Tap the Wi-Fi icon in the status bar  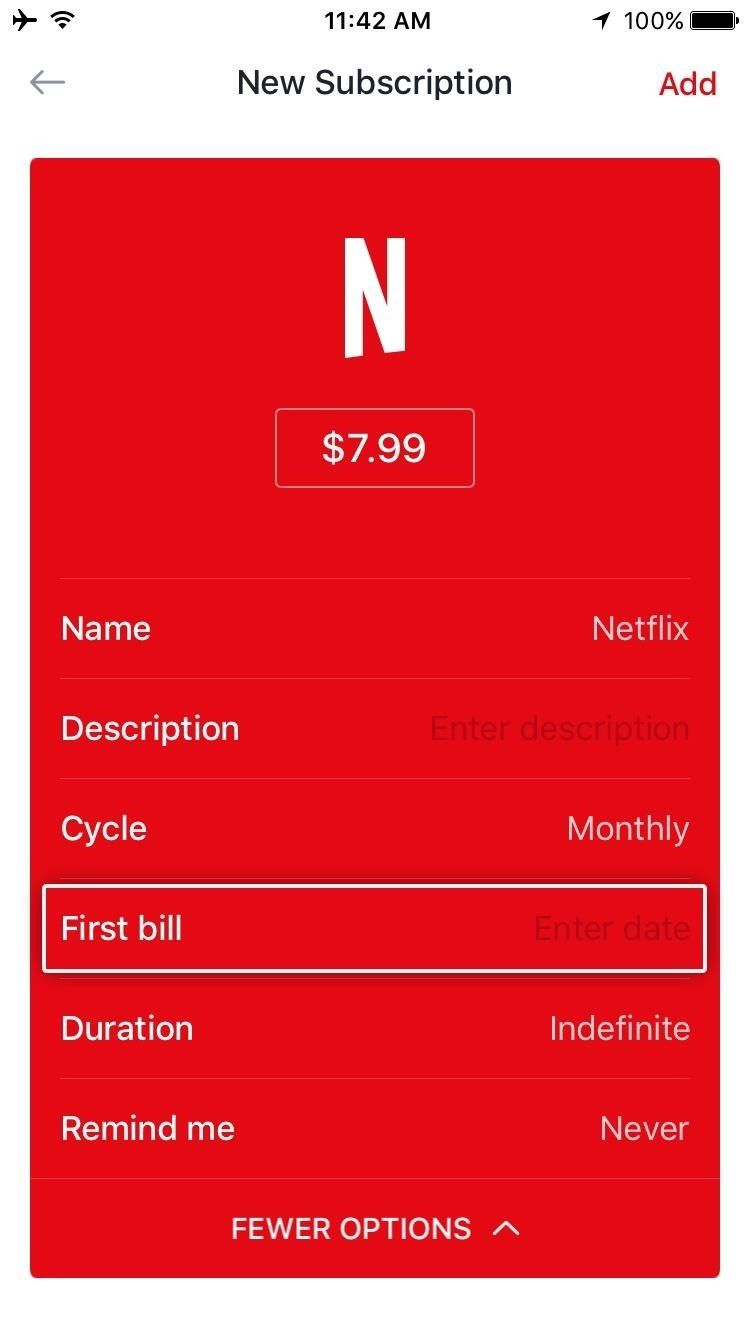[x=63, y=19]
